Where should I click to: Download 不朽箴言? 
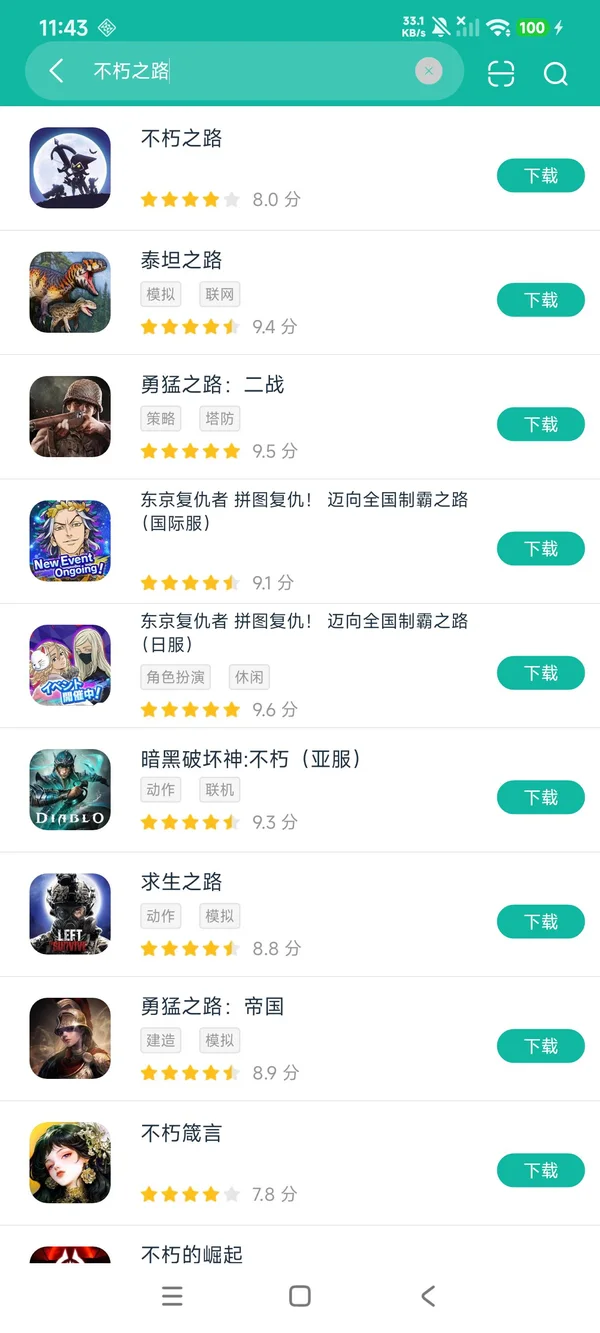click(540, 1170)
